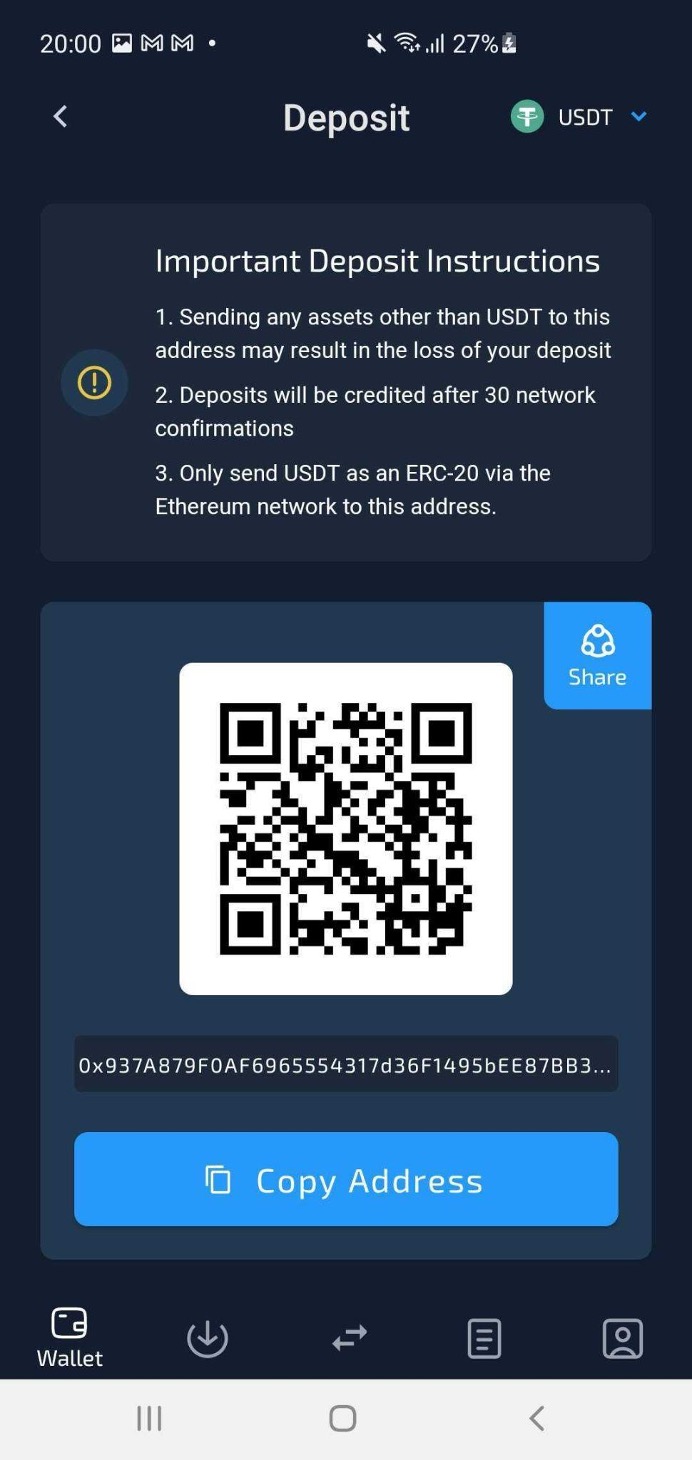Share the deposit address
The width and height of the screenshot is (692, 1460).
597,656
